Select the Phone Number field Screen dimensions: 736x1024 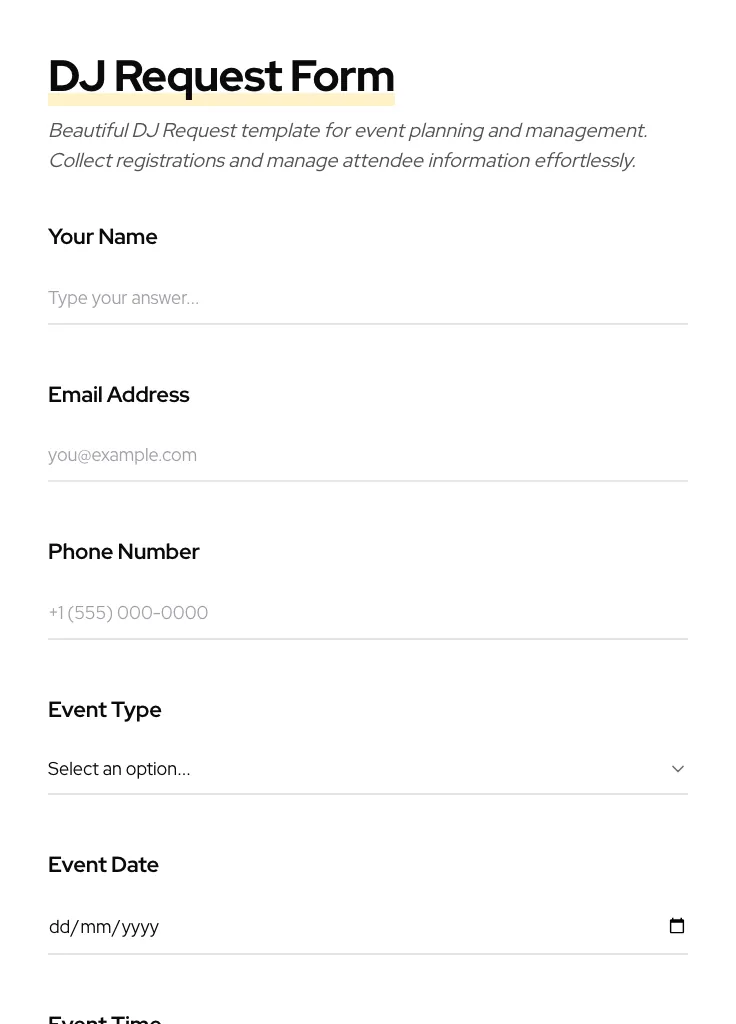click(367, 613)
